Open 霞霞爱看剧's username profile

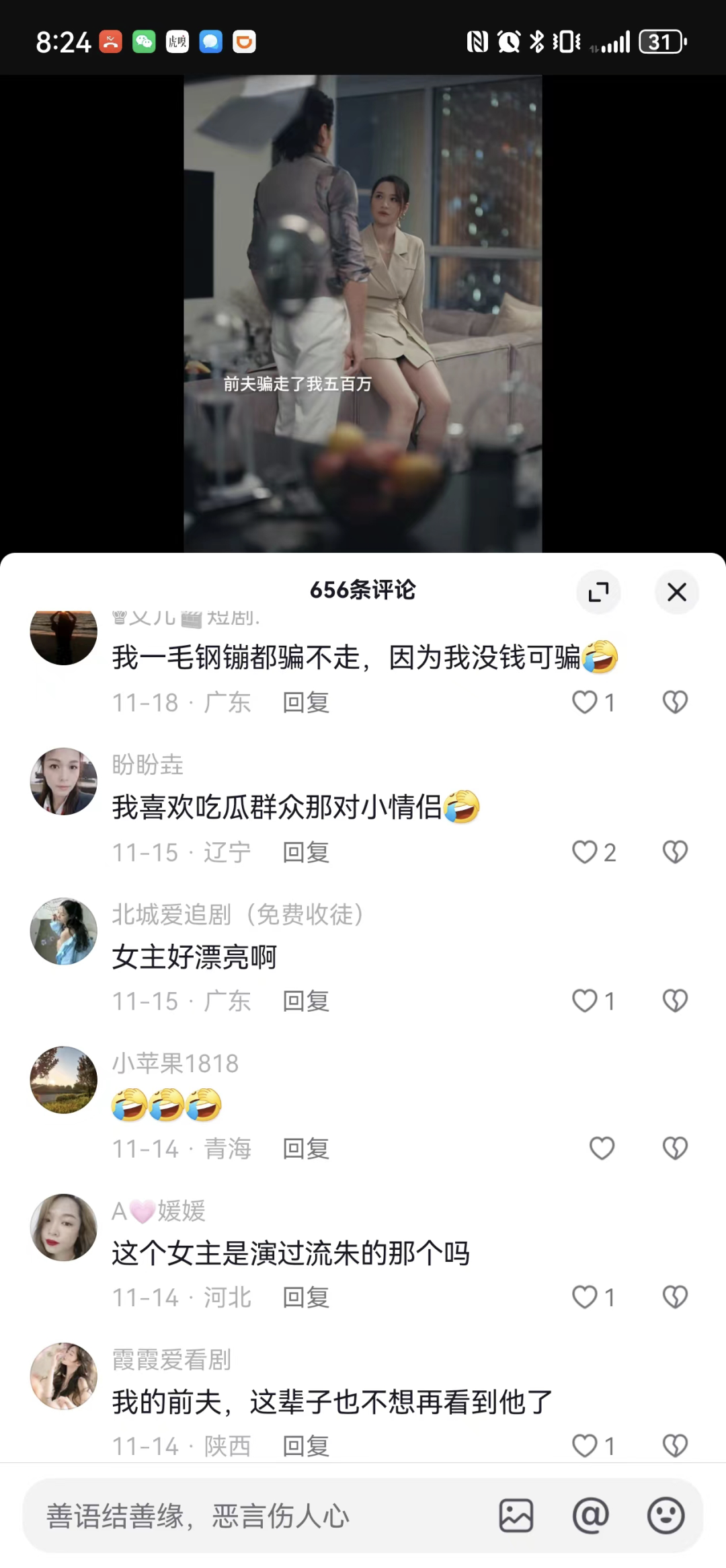tap(171, 1360)
